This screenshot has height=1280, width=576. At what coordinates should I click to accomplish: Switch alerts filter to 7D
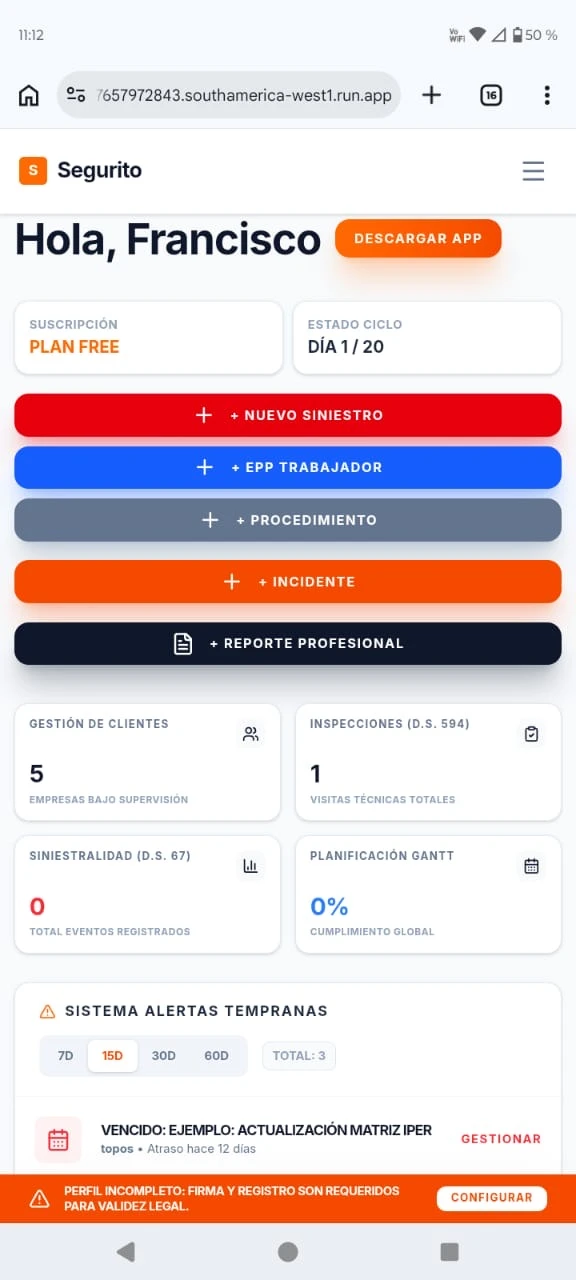point(65,1055)
